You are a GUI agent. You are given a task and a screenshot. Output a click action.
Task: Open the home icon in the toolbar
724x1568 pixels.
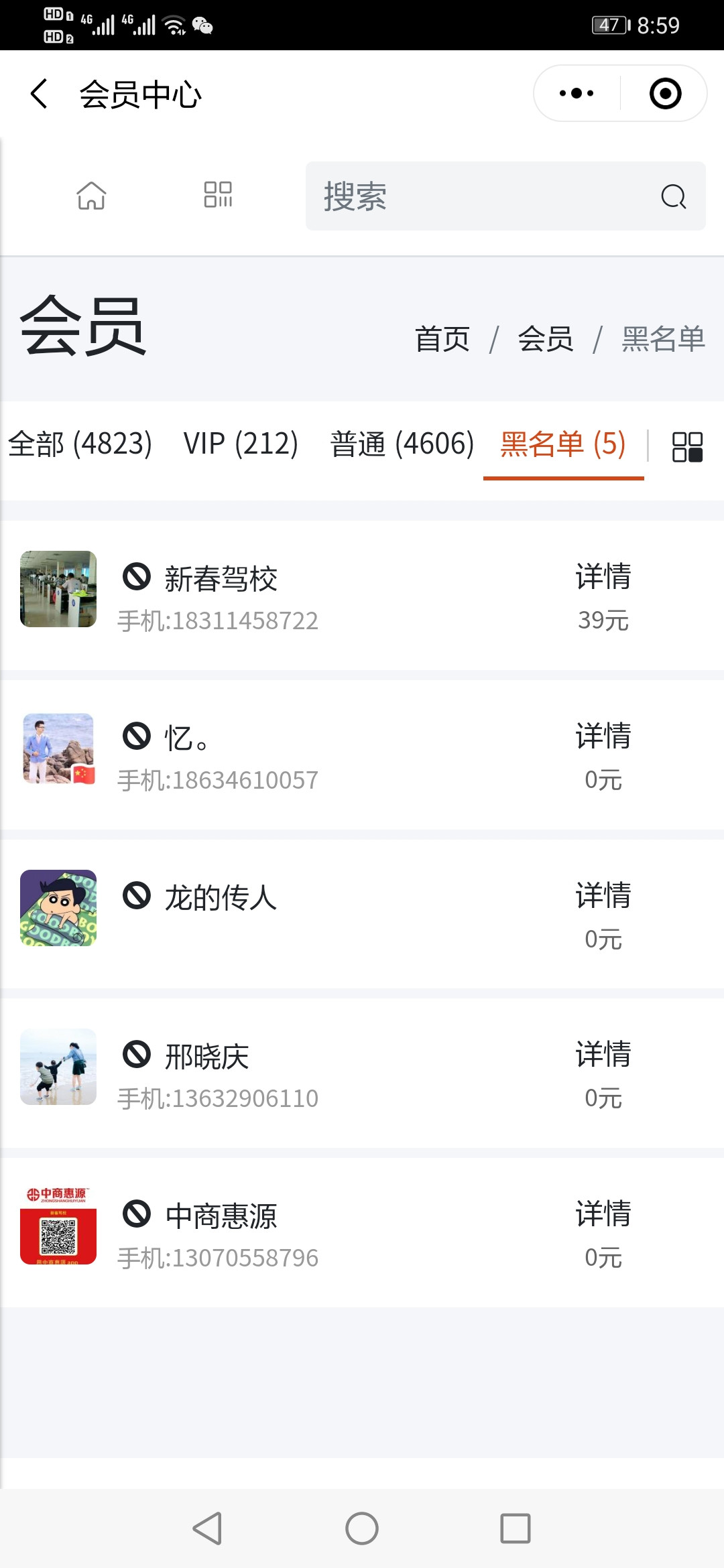click(91, 196)
